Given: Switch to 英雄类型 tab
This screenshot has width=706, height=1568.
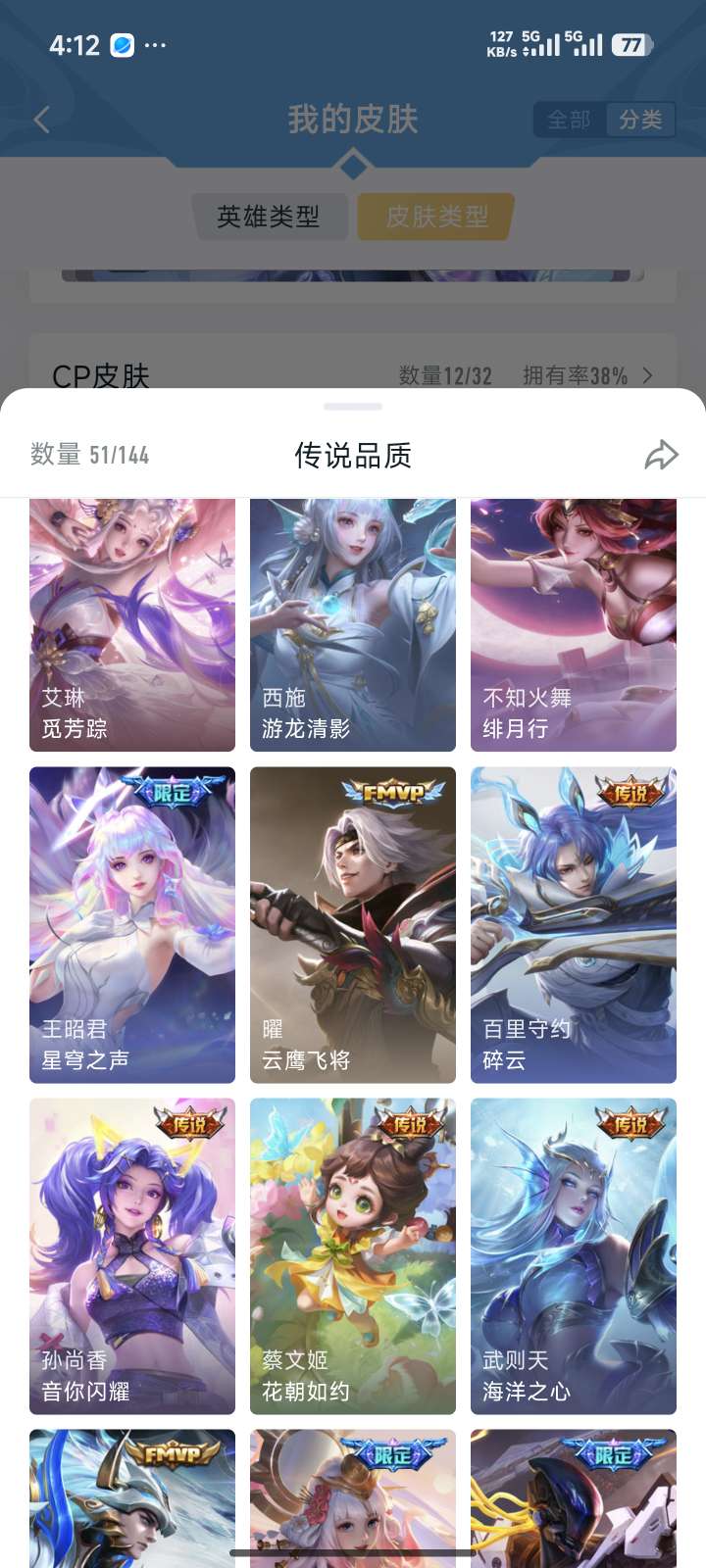Looking at the screenshot, I should pyautogui.click(x=269, y=217).
